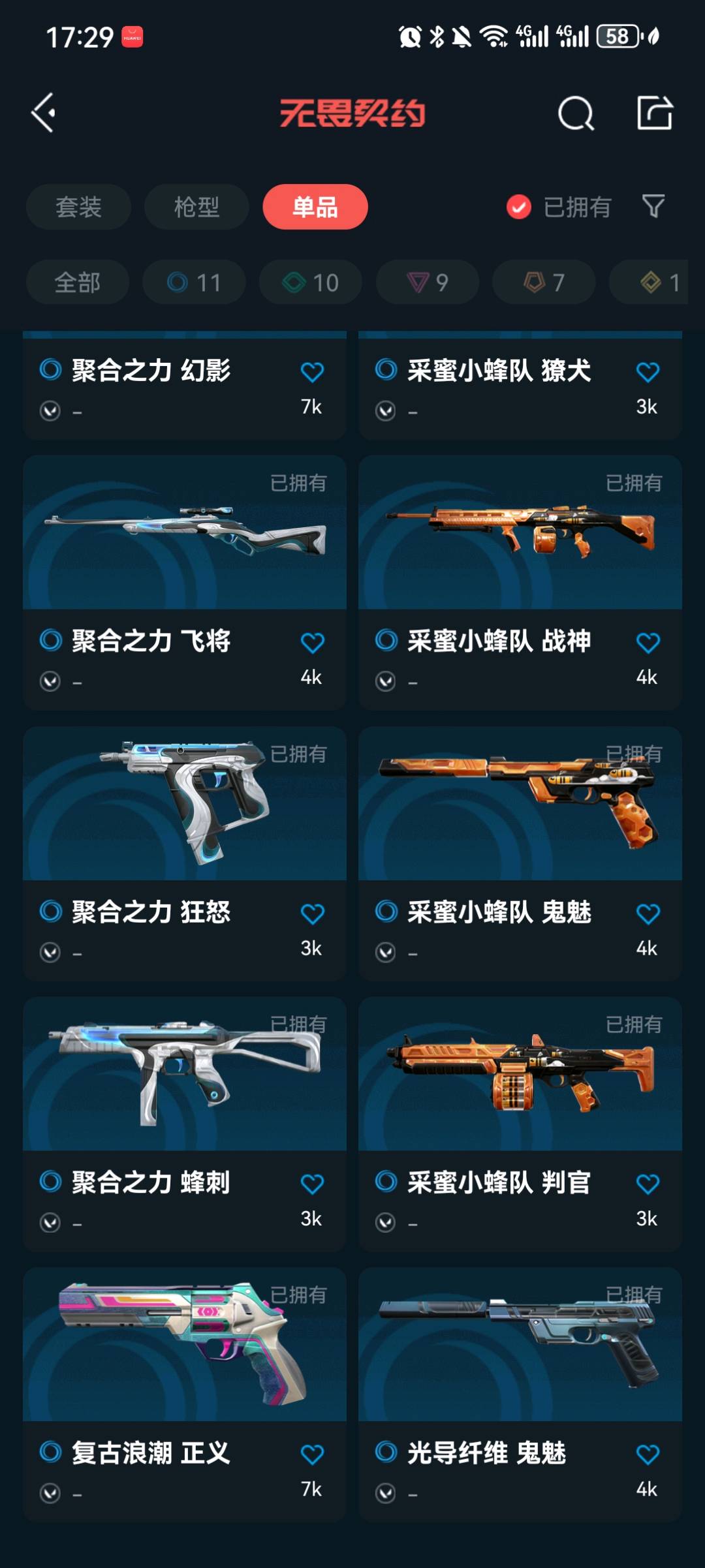The height and width of the screenshot is (1568, 705).
Task: Select the 全部 rarity chip
Action: pyautogui.click(x=77, y=283)
